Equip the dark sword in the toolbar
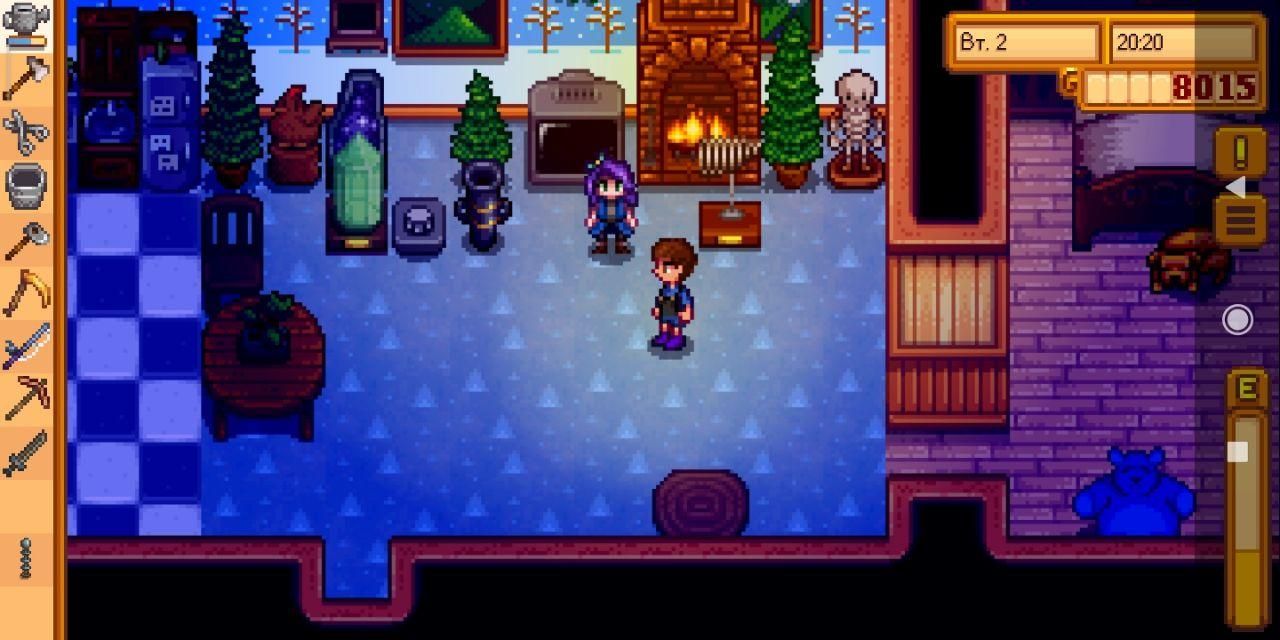This screenshot has width=1280, height=640. 27,454
